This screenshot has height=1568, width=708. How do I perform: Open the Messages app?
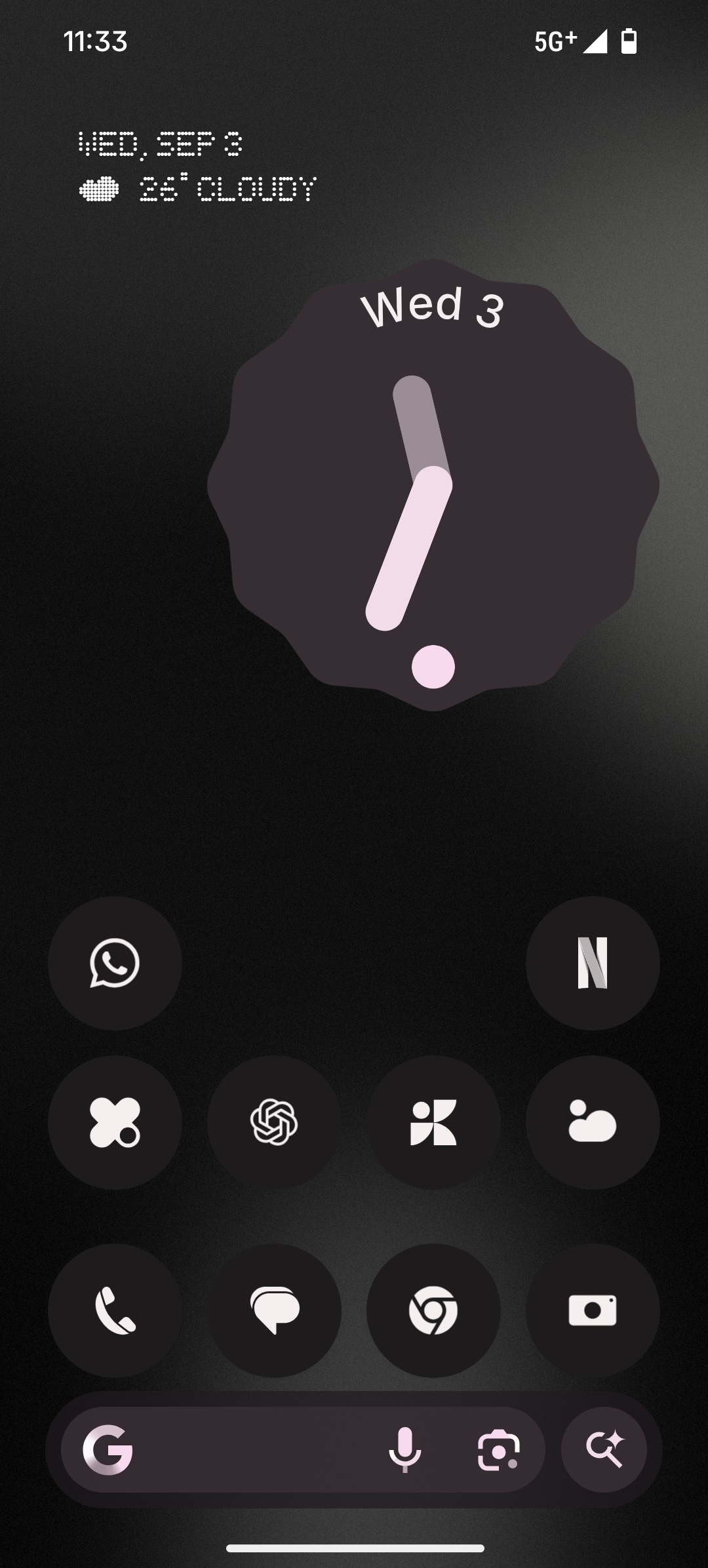(274, 1310)
